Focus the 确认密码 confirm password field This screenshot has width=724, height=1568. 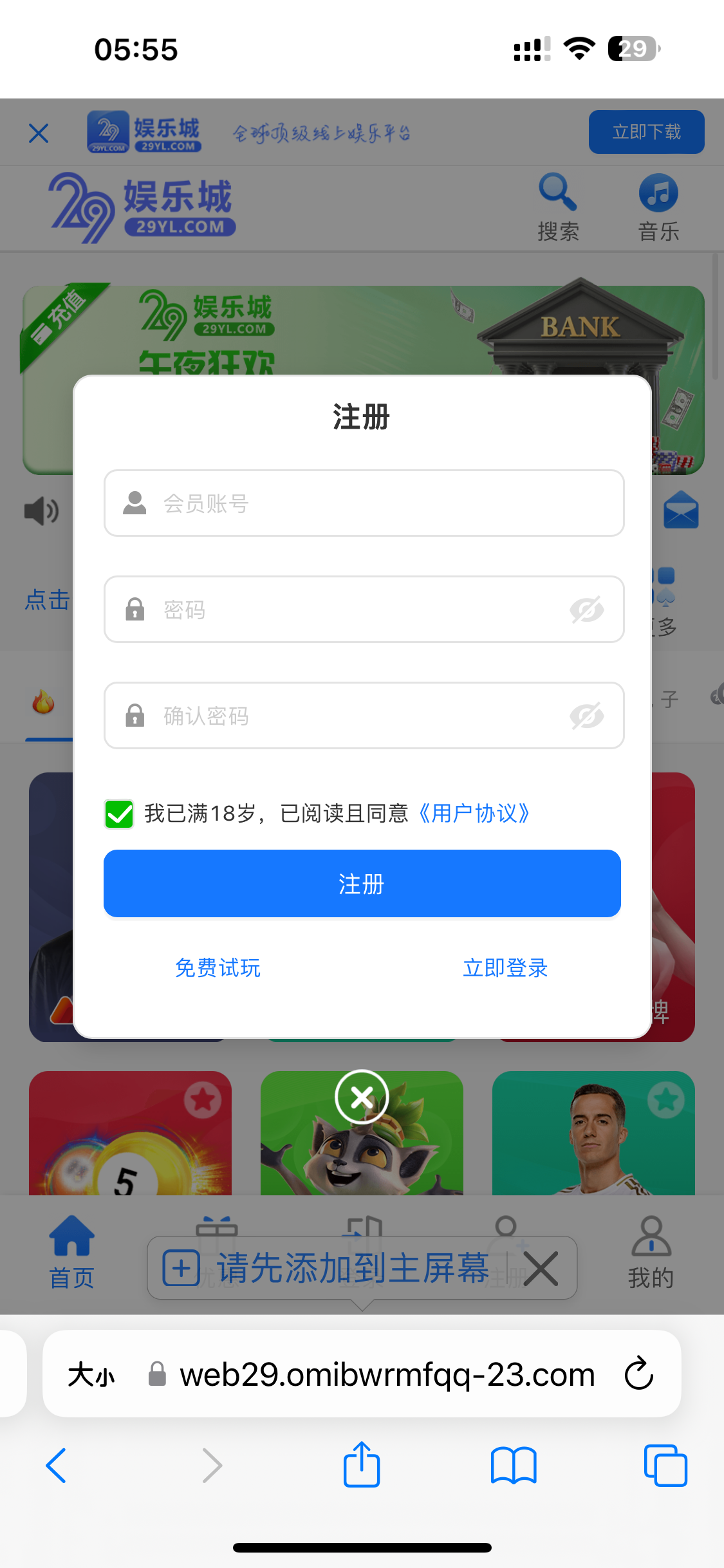[x=360, y=716]
